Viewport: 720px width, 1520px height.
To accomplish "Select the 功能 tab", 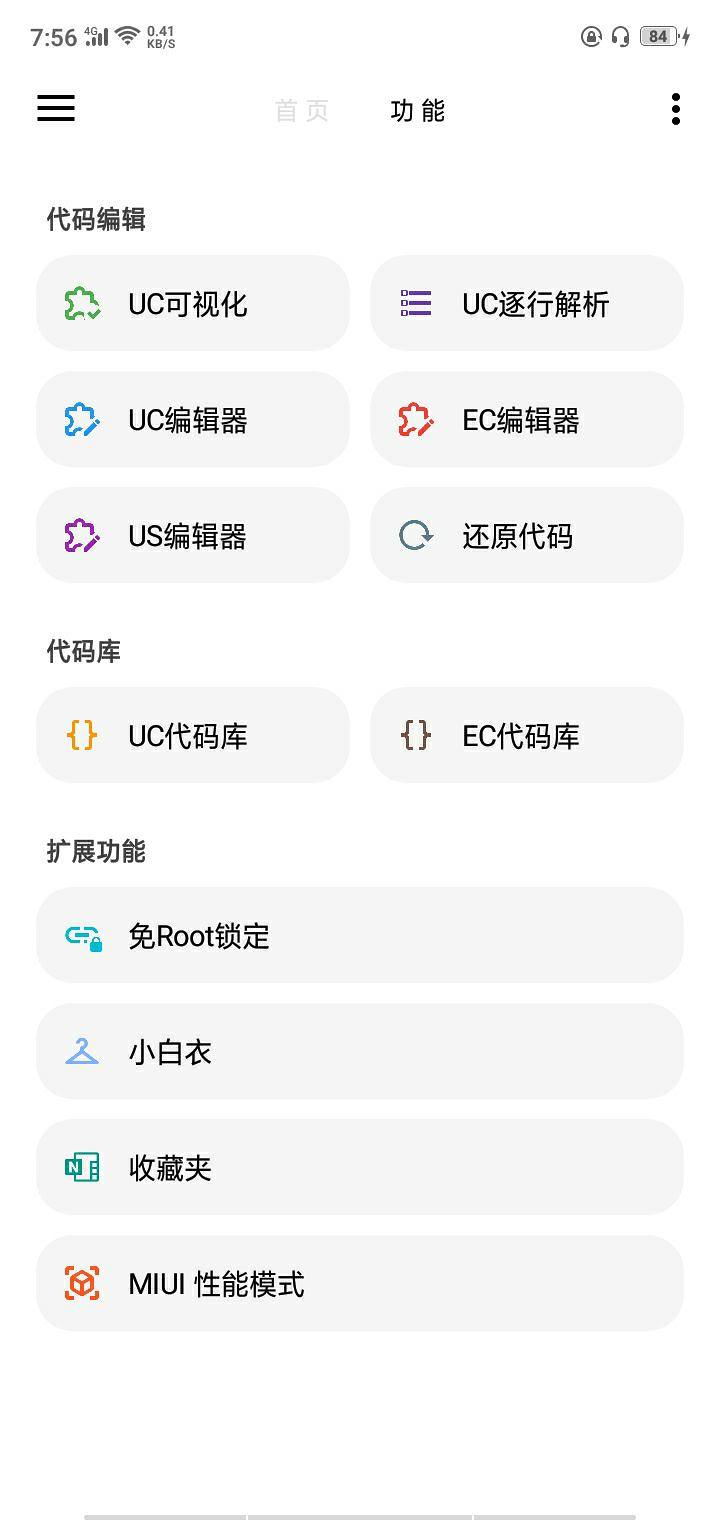I will (x=418, y=110).
